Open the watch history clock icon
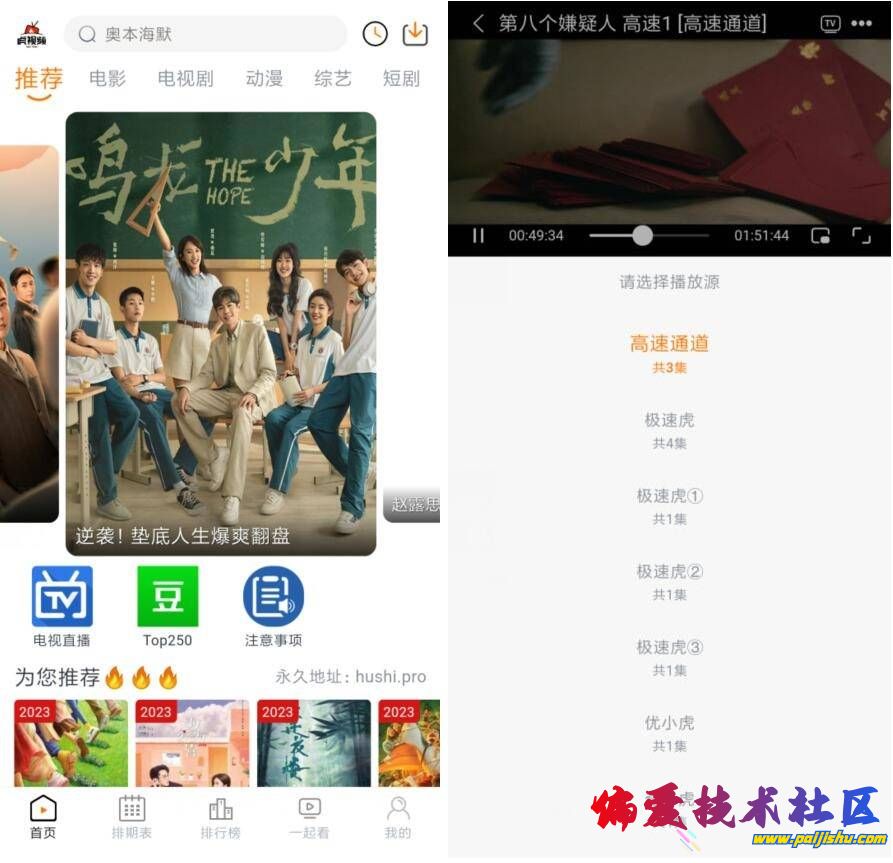The image size is (893, 863). (x=375, y=34)
